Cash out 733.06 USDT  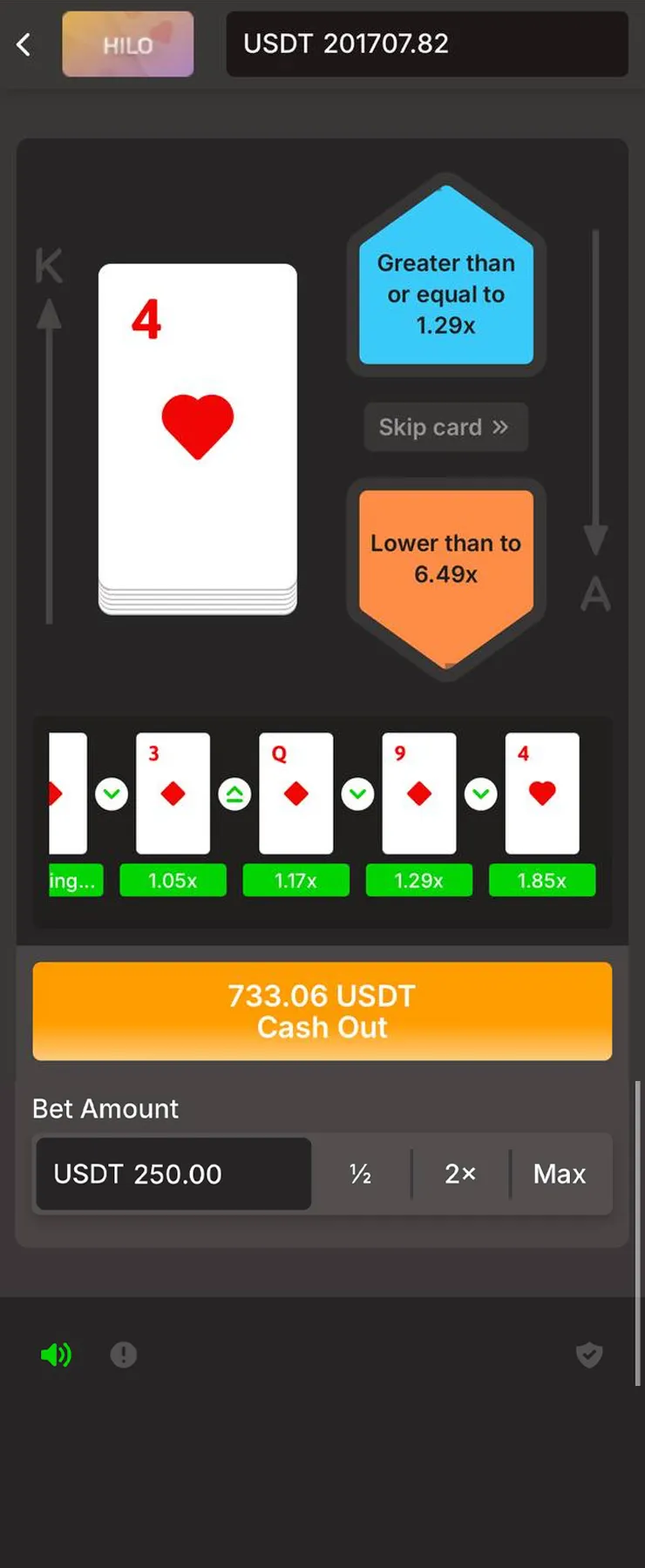(322, 1010)
